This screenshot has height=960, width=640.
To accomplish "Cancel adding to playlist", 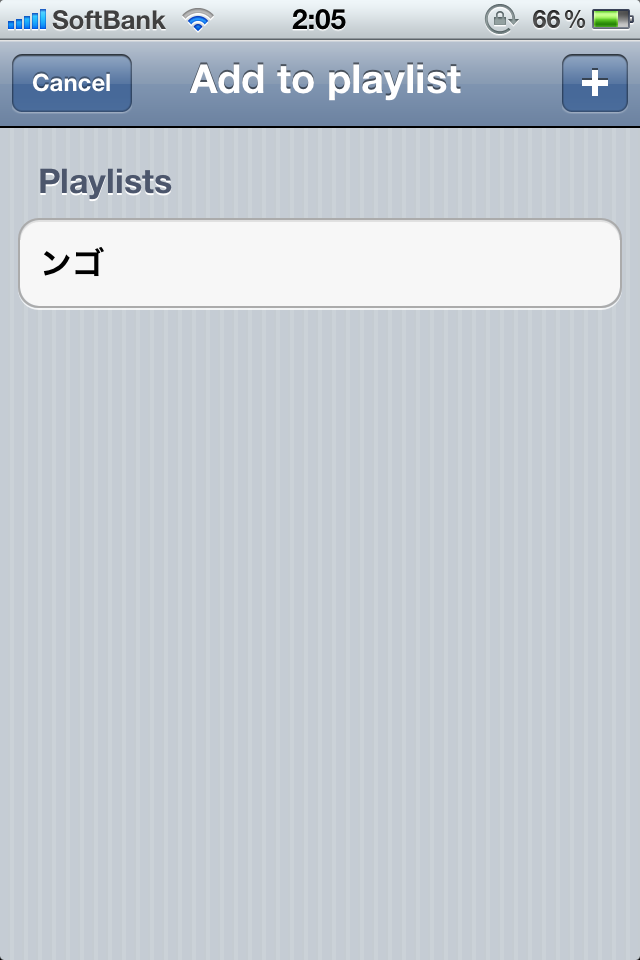I will point(71,83).
